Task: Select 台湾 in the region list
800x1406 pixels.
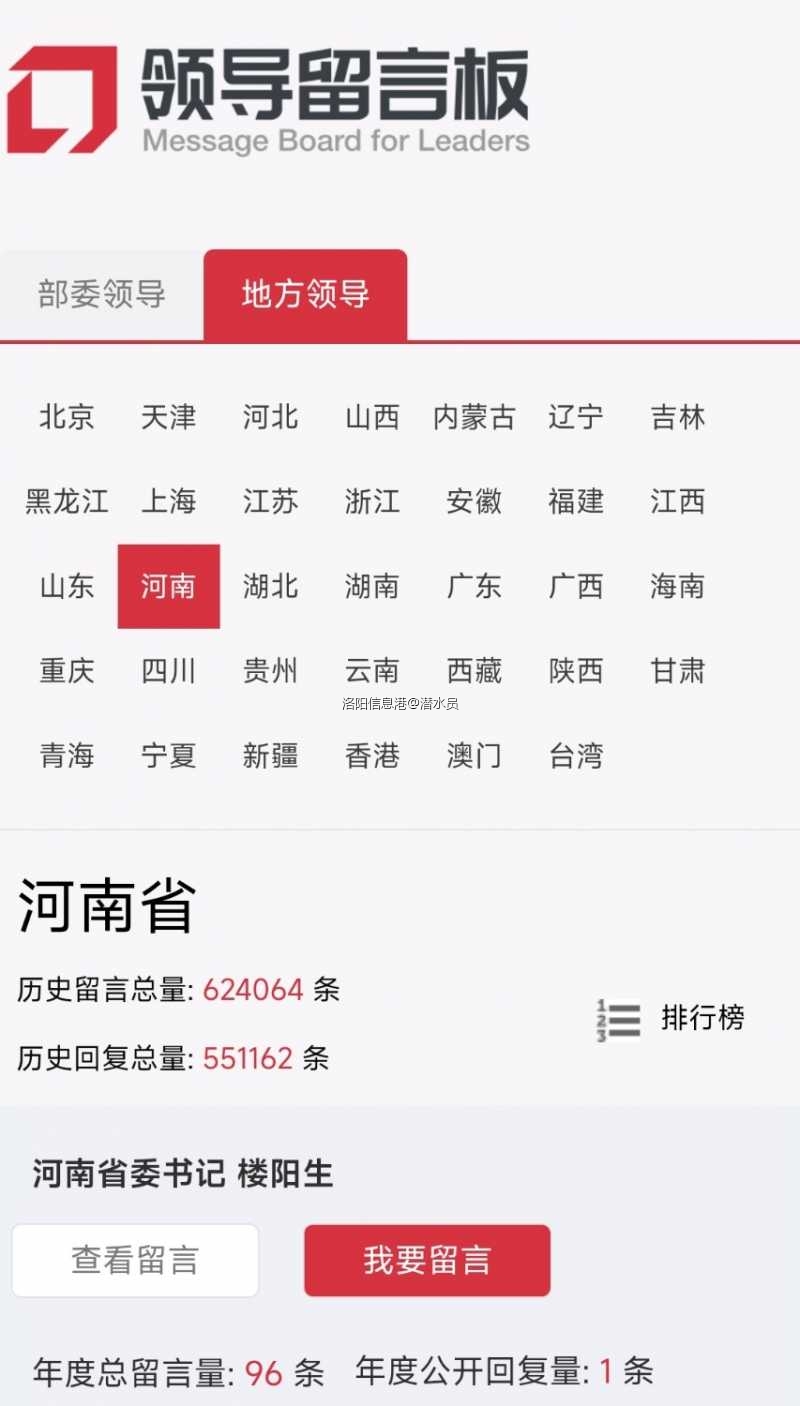Action: pyautogui.click(x=576, y=757)
